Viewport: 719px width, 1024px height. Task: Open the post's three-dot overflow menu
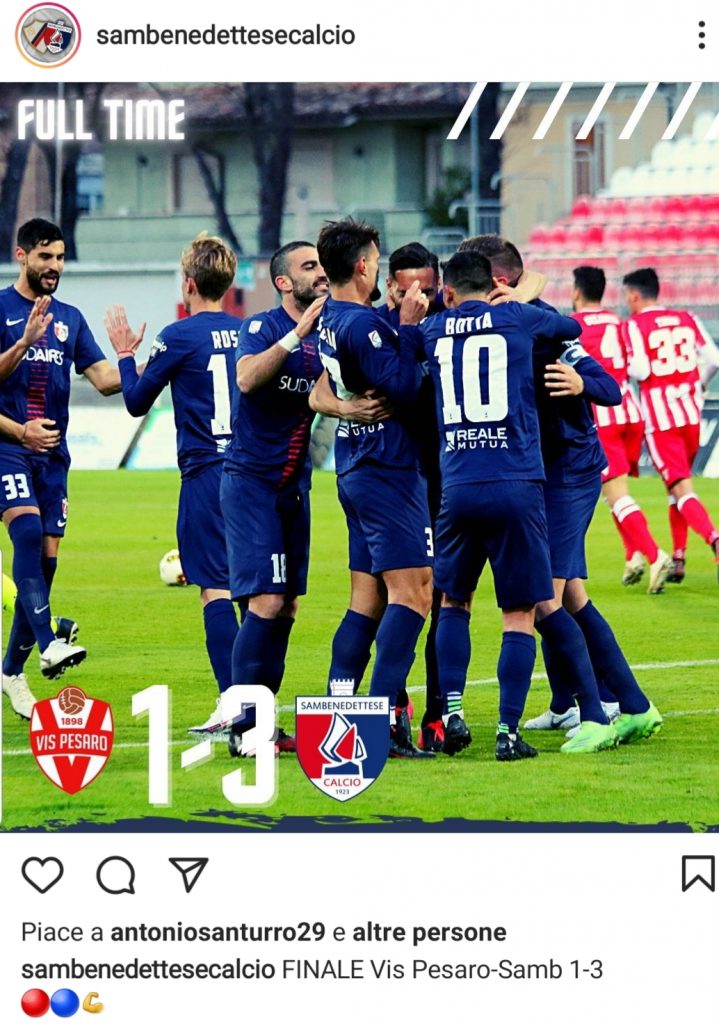coord(701,36)
